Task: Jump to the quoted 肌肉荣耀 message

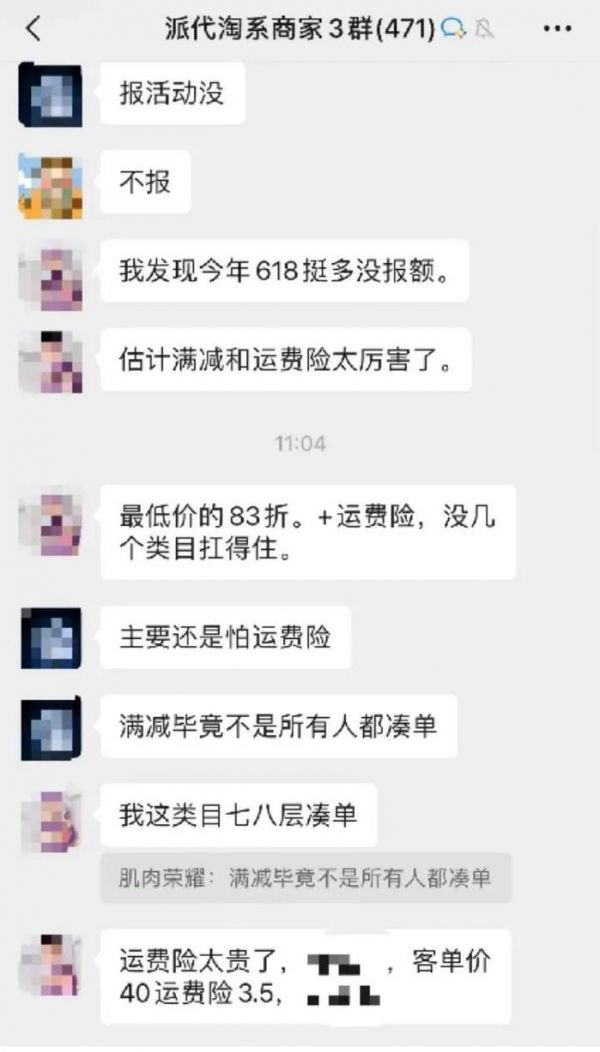Action: [x=306, y=878]
